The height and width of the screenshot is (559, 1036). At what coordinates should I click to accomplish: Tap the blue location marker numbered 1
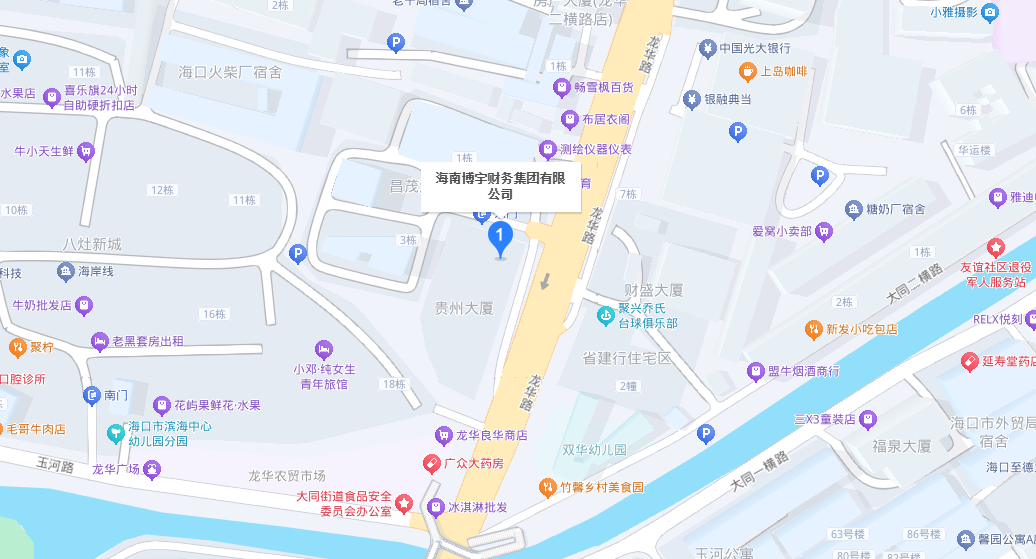(500, 239)
